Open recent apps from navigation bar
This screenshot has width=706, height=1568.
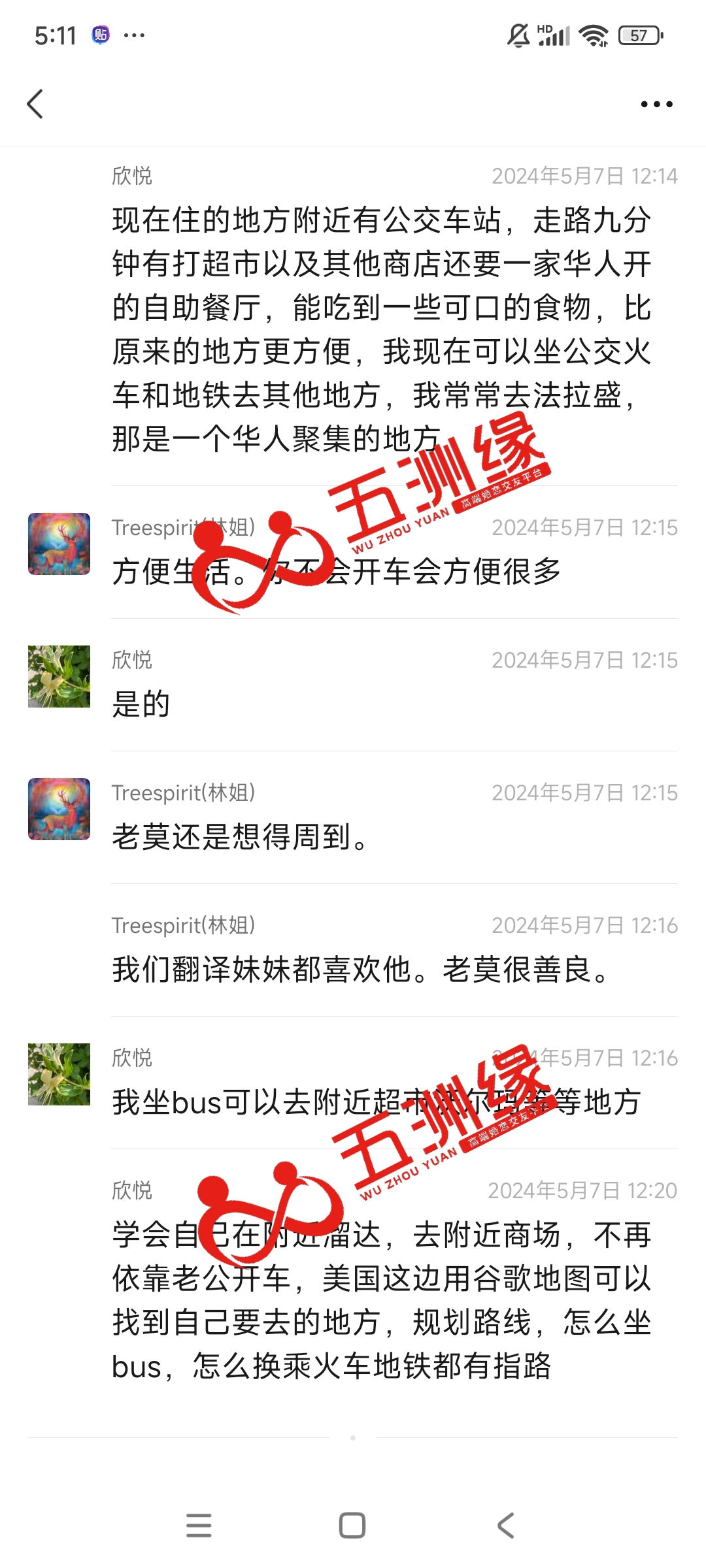[199, 1526]
